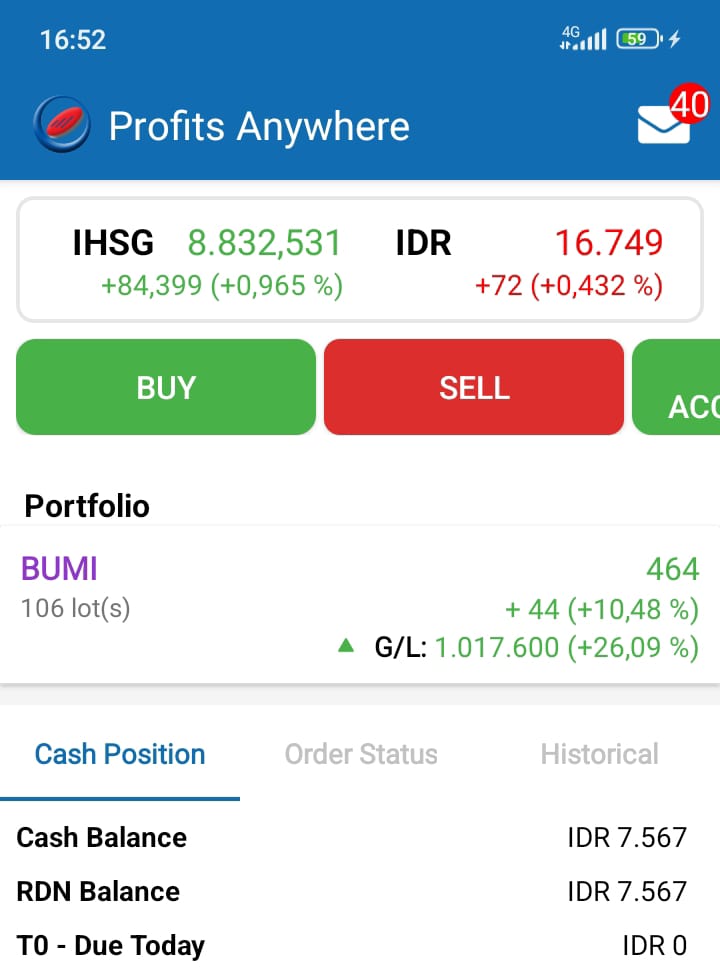Open the BUMI portfolio holding

click(x=360, y=607)
